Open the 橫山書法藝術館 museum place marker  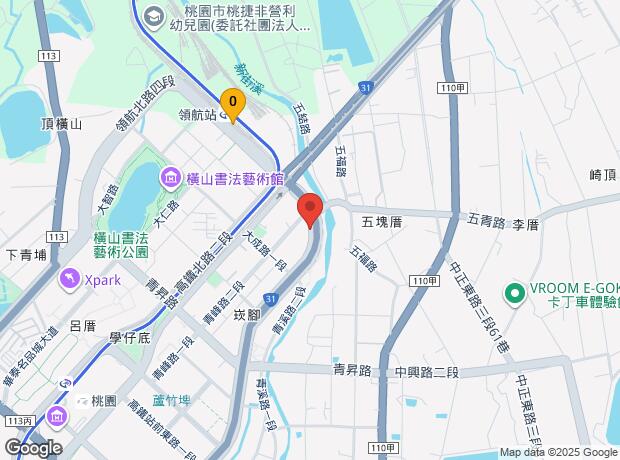[x=169, y=179]
